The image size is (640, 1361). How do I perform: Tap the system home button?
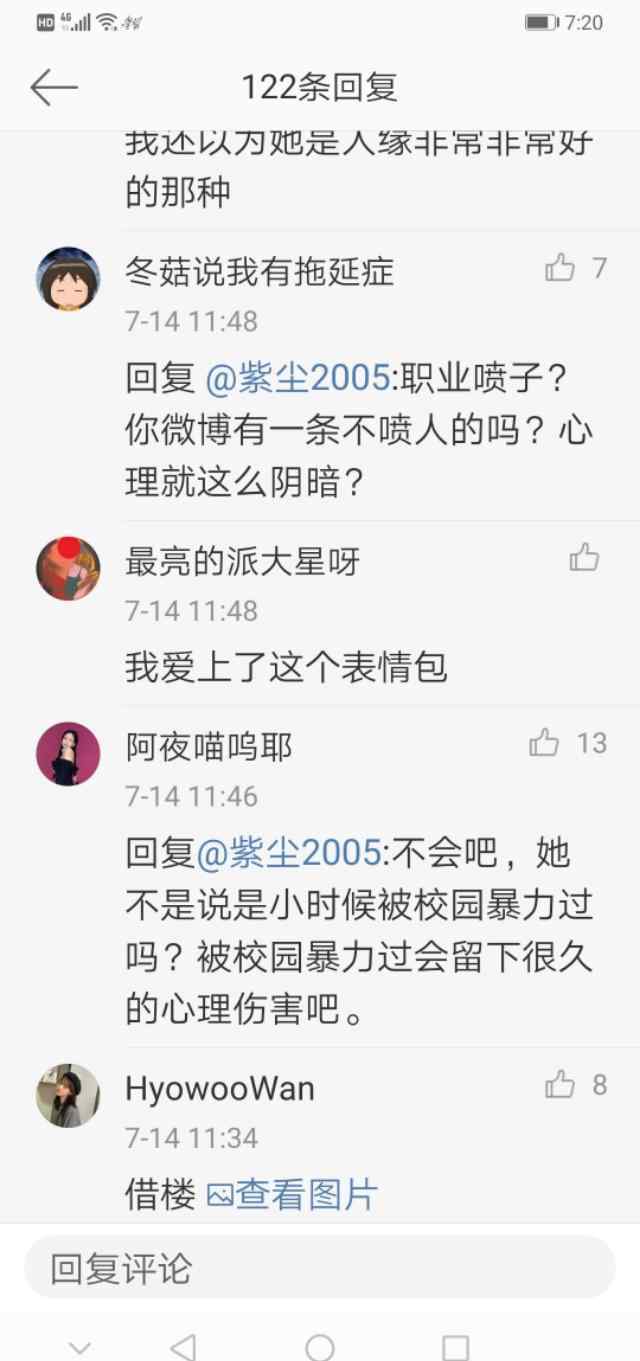319,1347
